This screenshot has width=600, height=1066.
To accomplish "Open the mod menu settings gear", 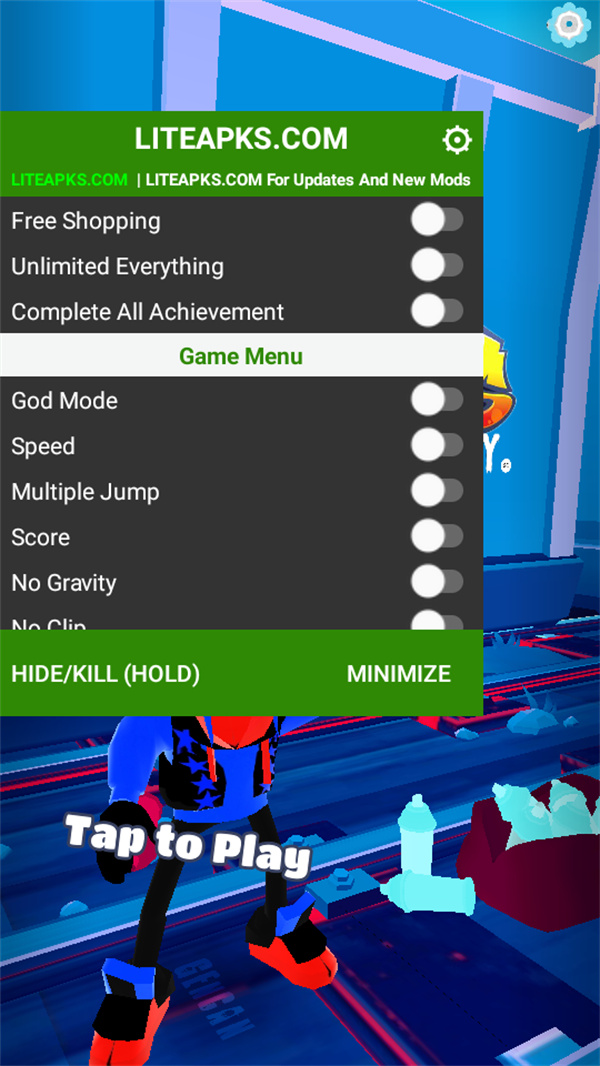I will pos(457,140).
